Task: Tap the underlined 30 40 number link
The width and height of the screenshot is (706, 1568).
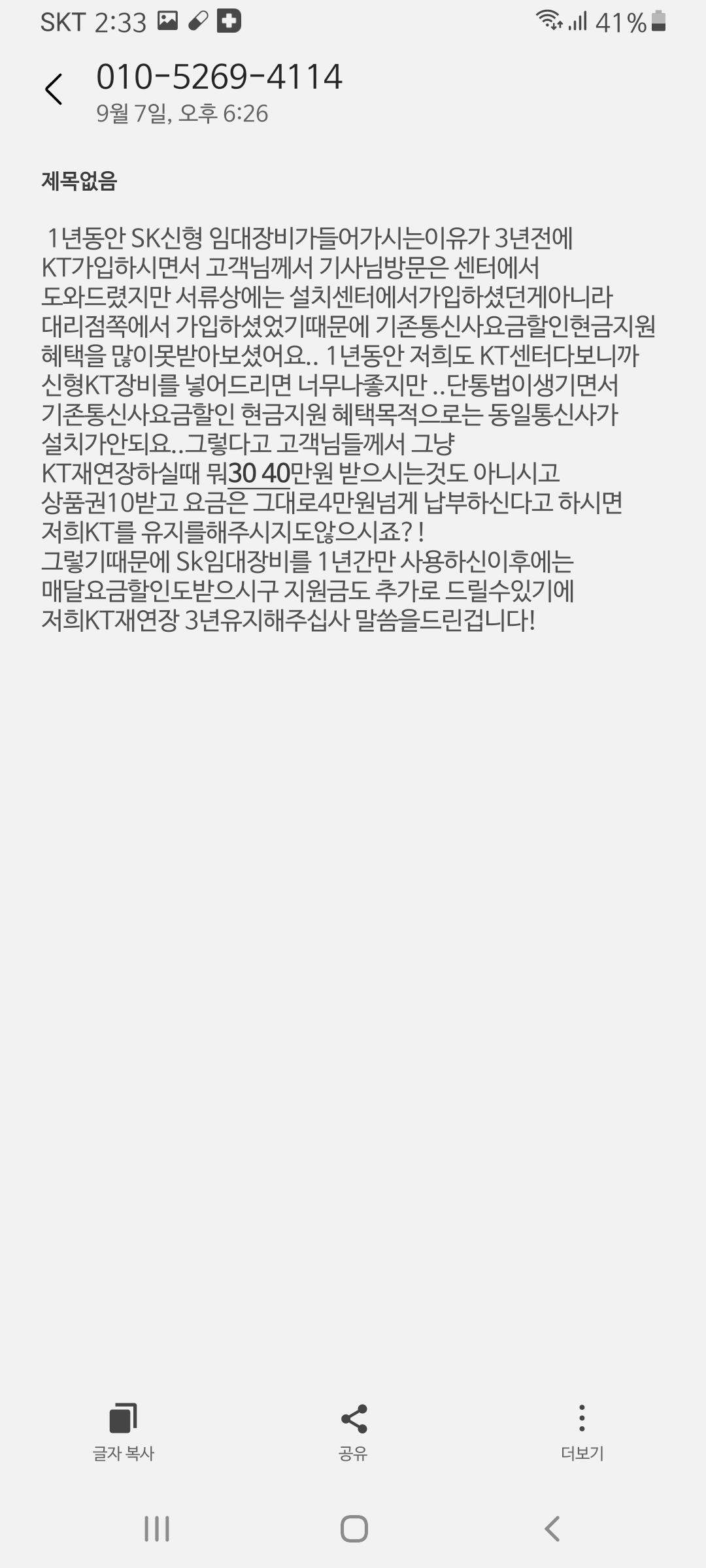Action: pos(259,473)
